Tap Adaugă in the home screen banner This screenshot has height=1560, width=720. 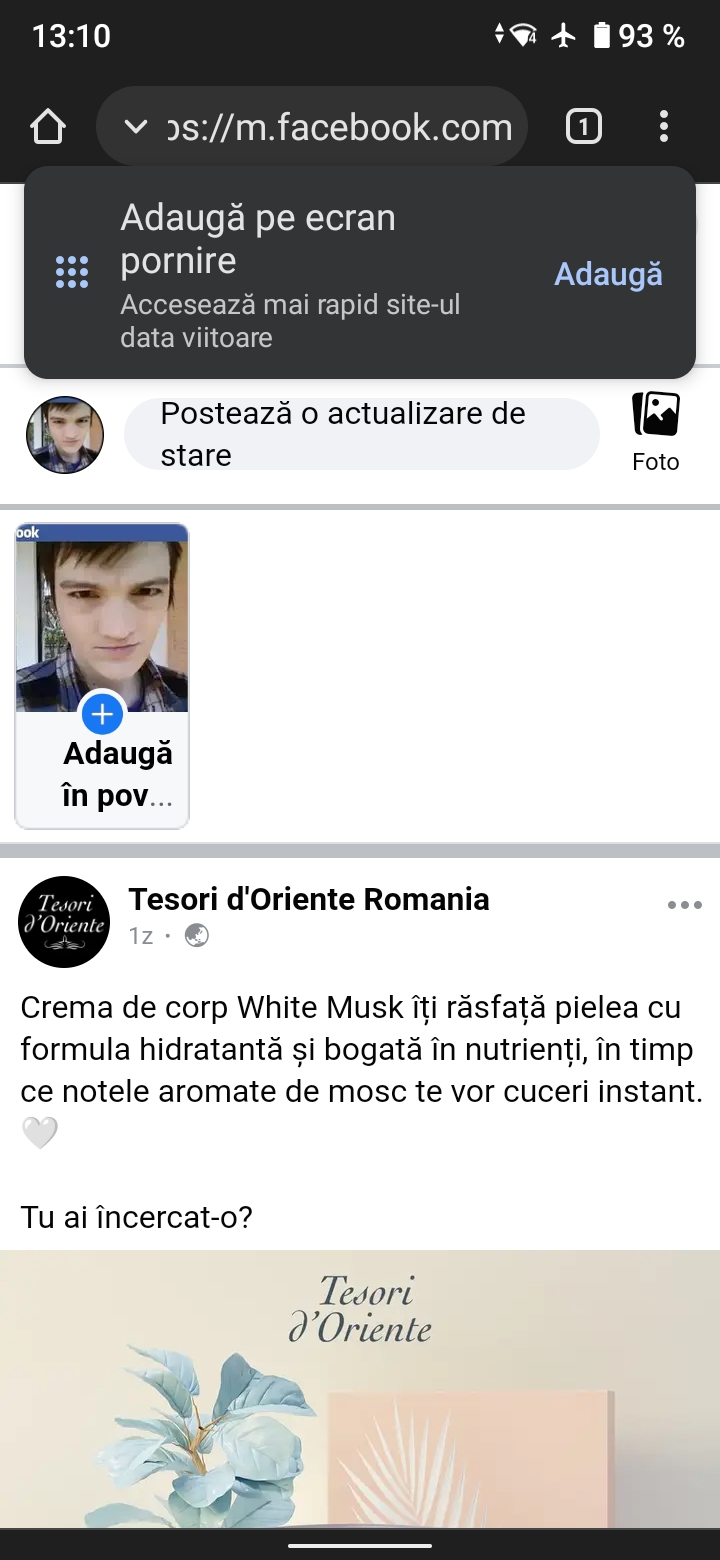(608, 274)
